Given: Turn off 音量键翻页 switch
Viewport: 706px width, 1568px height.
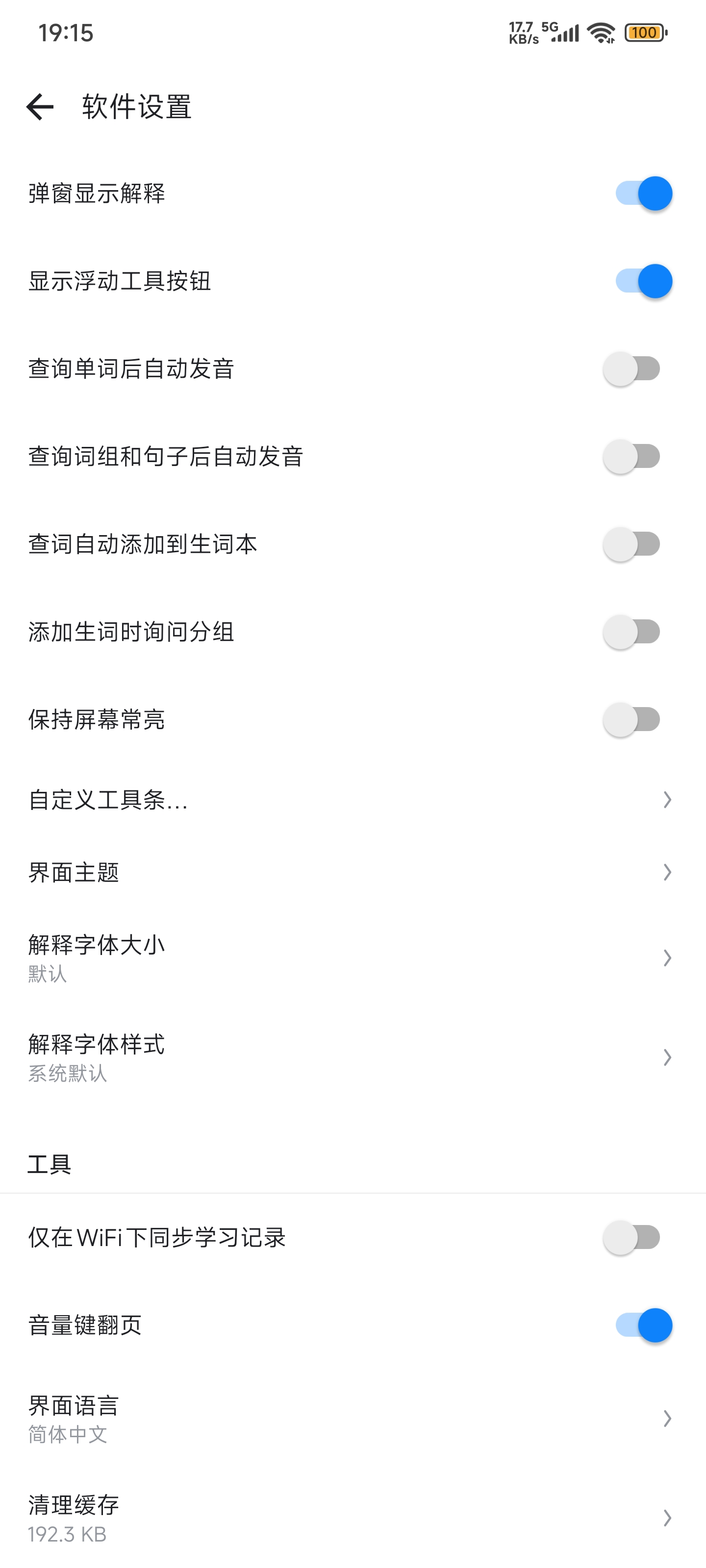Looking at the screenshot, I should [x=643, y=1325].
